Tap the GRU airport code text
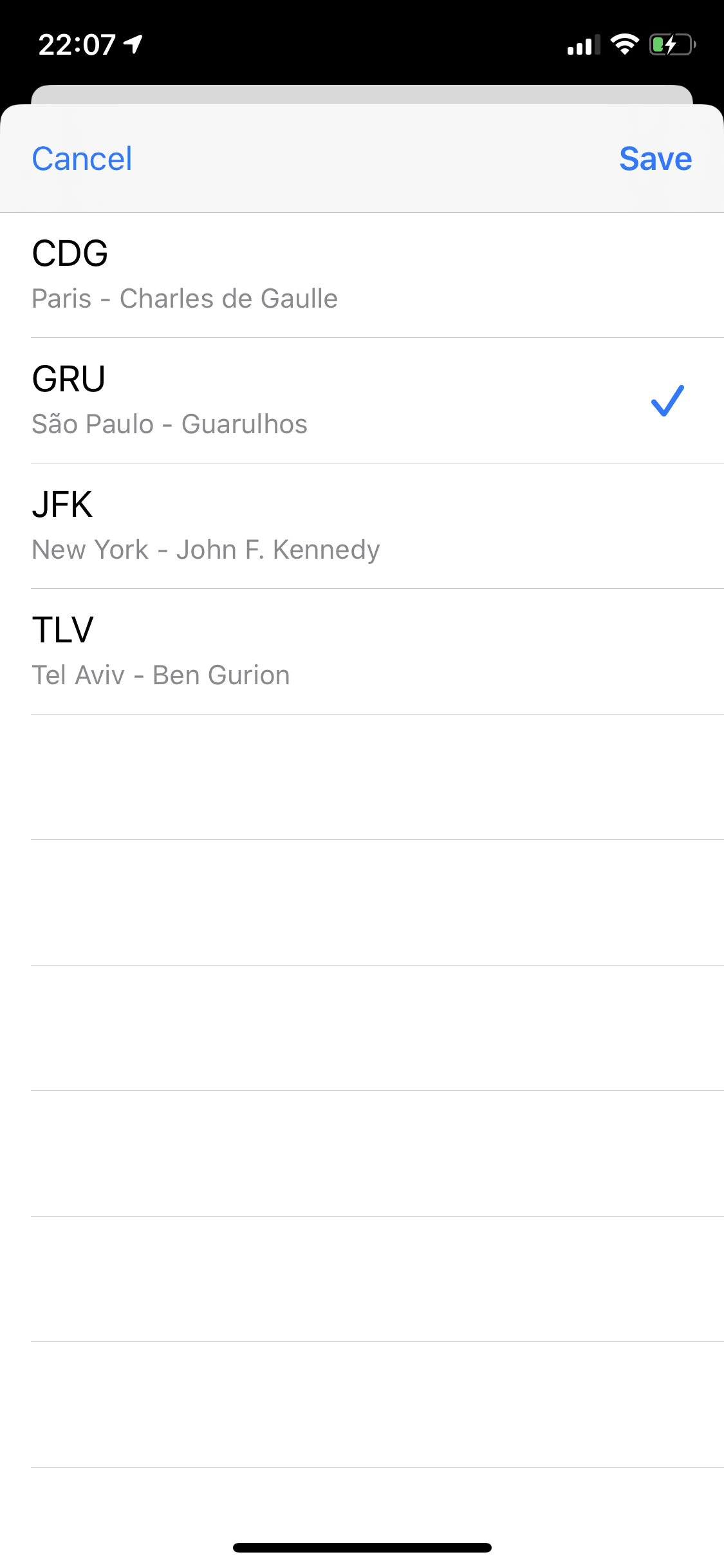This screenshot has height=1568, width=724. click(70, 378)
